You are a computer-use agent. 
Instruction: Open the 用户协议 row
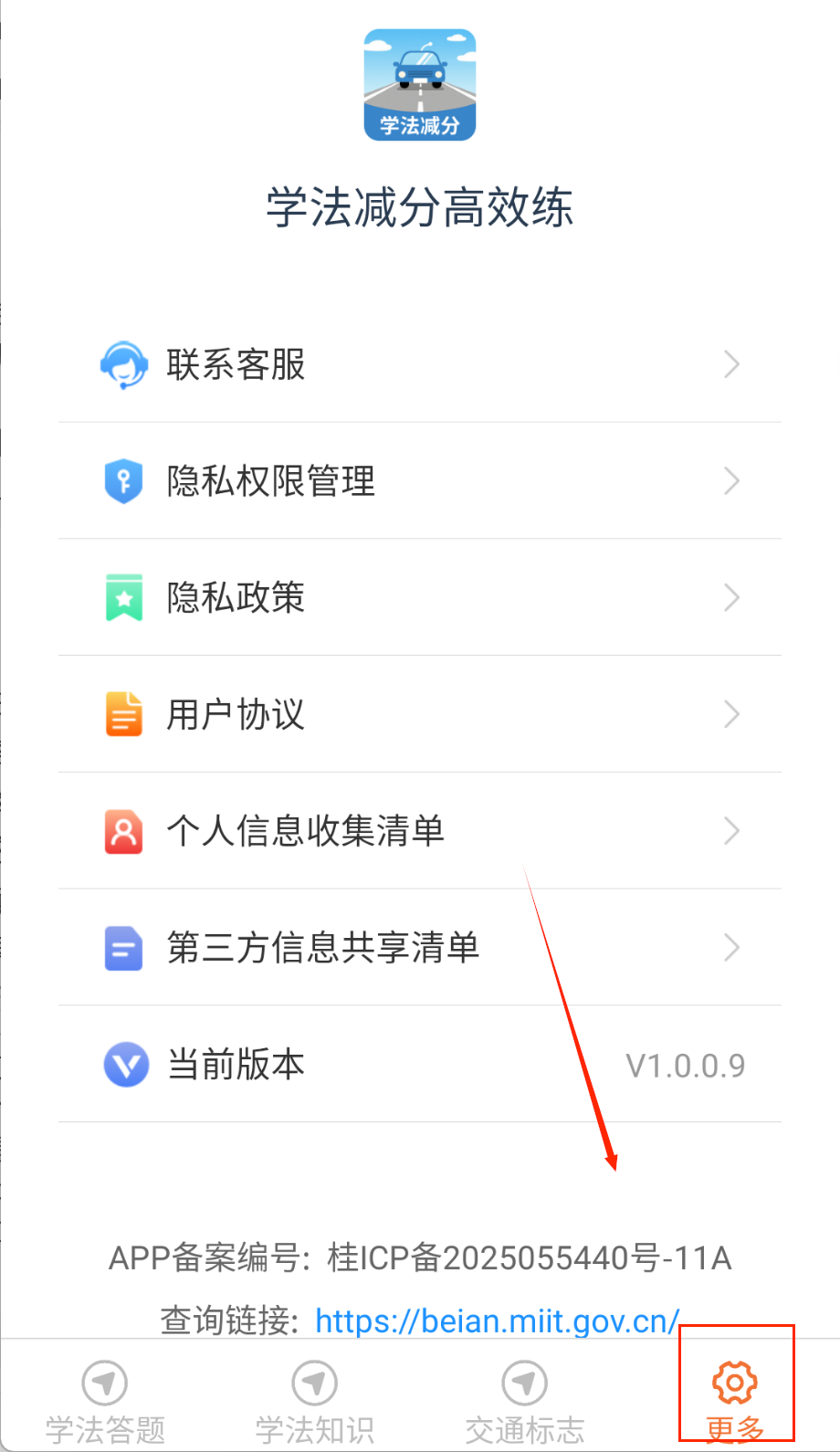419,714
